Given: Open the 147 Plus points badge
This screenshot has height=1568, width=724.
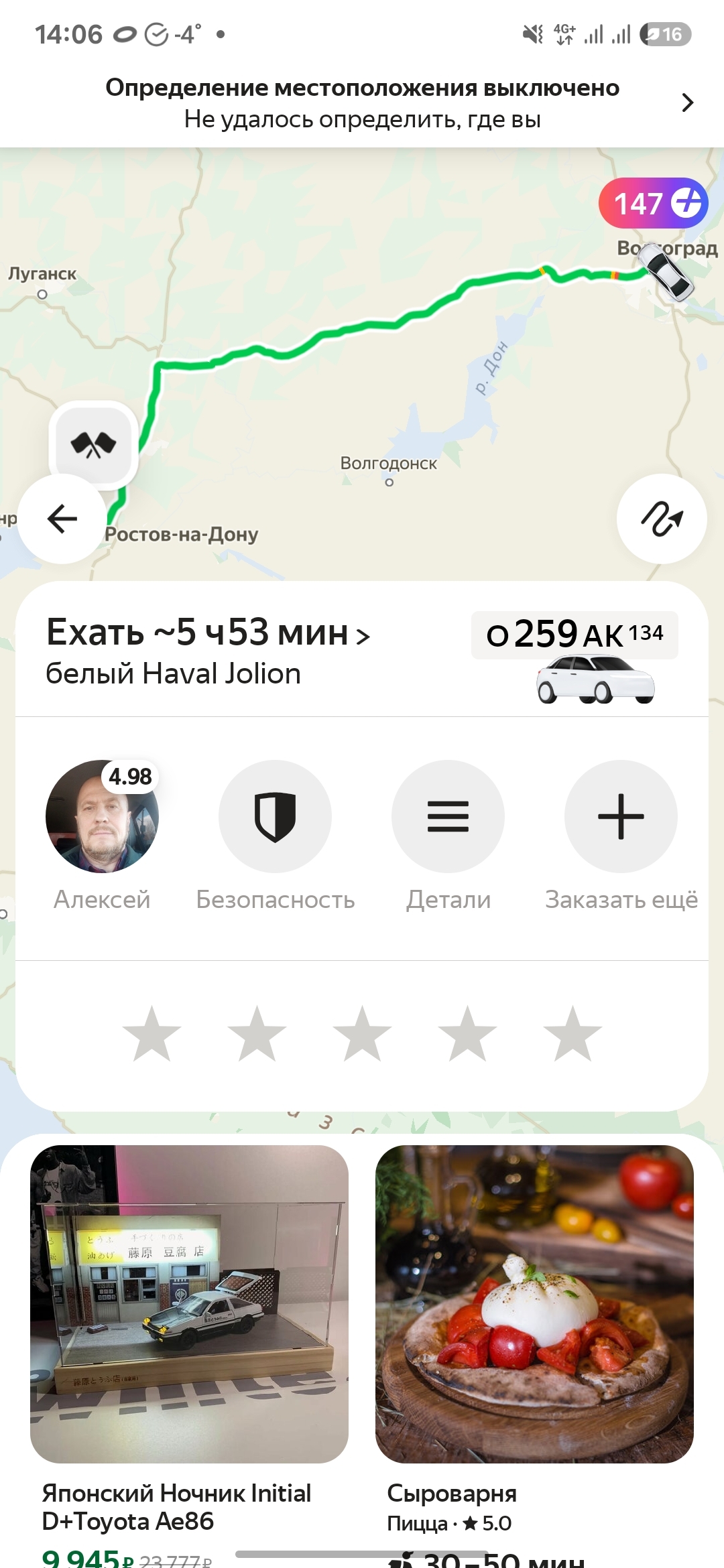Looking at the screenshot, I should pos(652,203).
